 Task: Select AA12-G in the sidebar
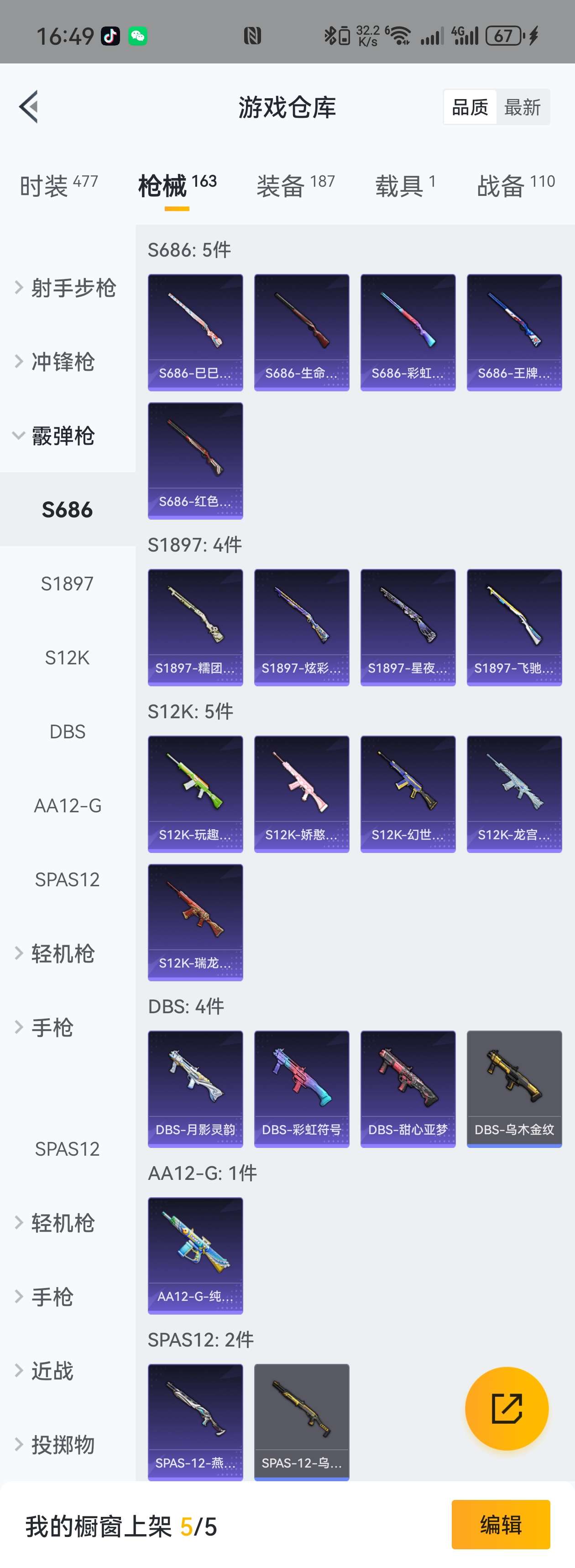coord(67,805)
